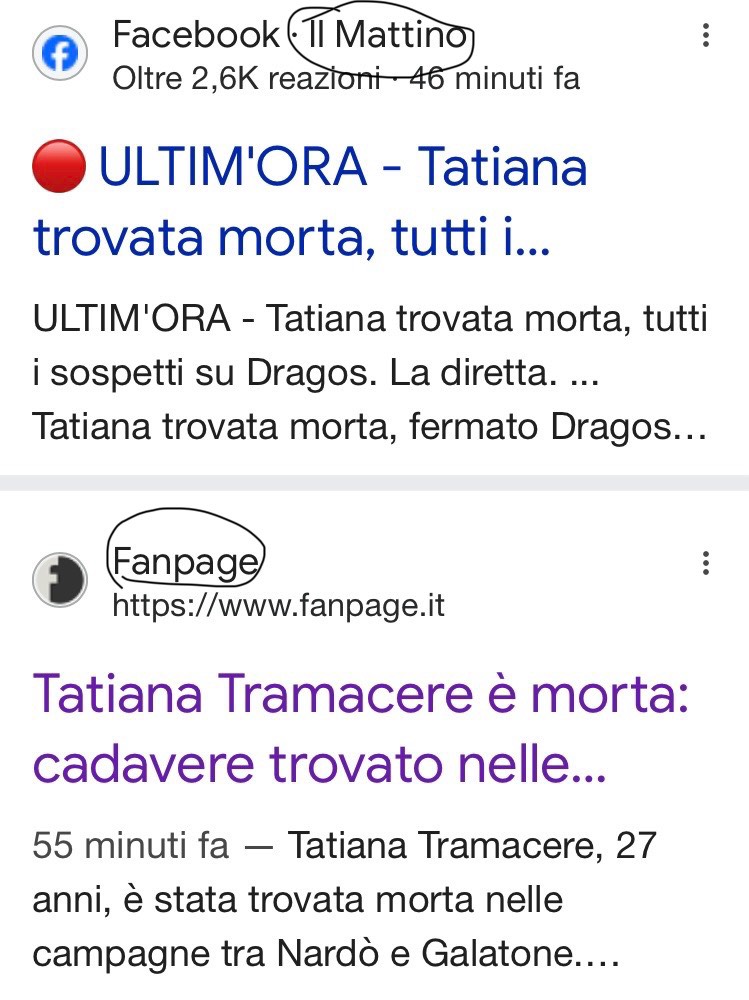Open the Tatiana Tramacere è morta article
749x1000 pixels.
360,729
